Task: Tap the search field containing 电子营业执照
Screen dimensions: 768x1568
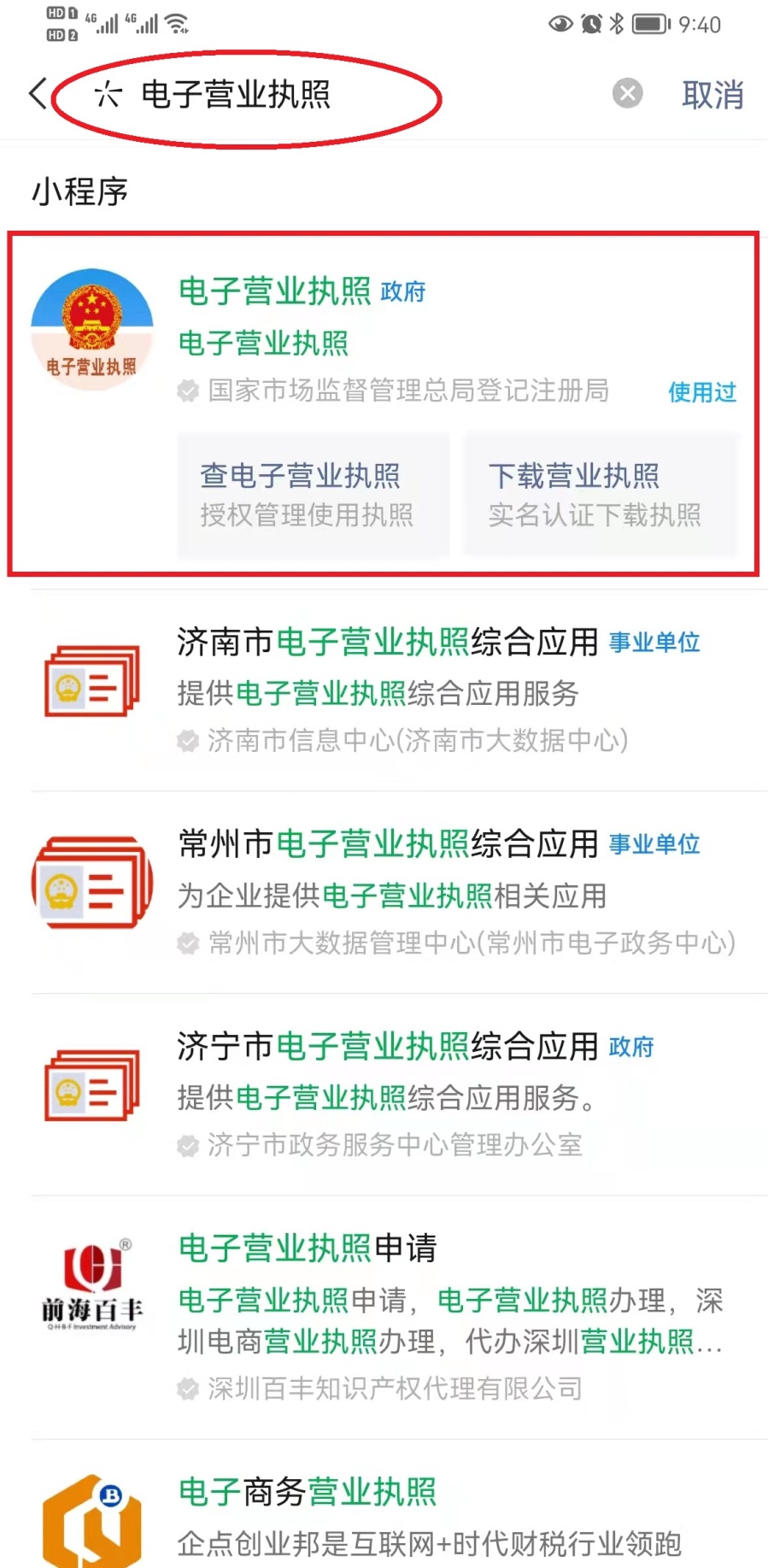Action: click(x=342, y=94)
